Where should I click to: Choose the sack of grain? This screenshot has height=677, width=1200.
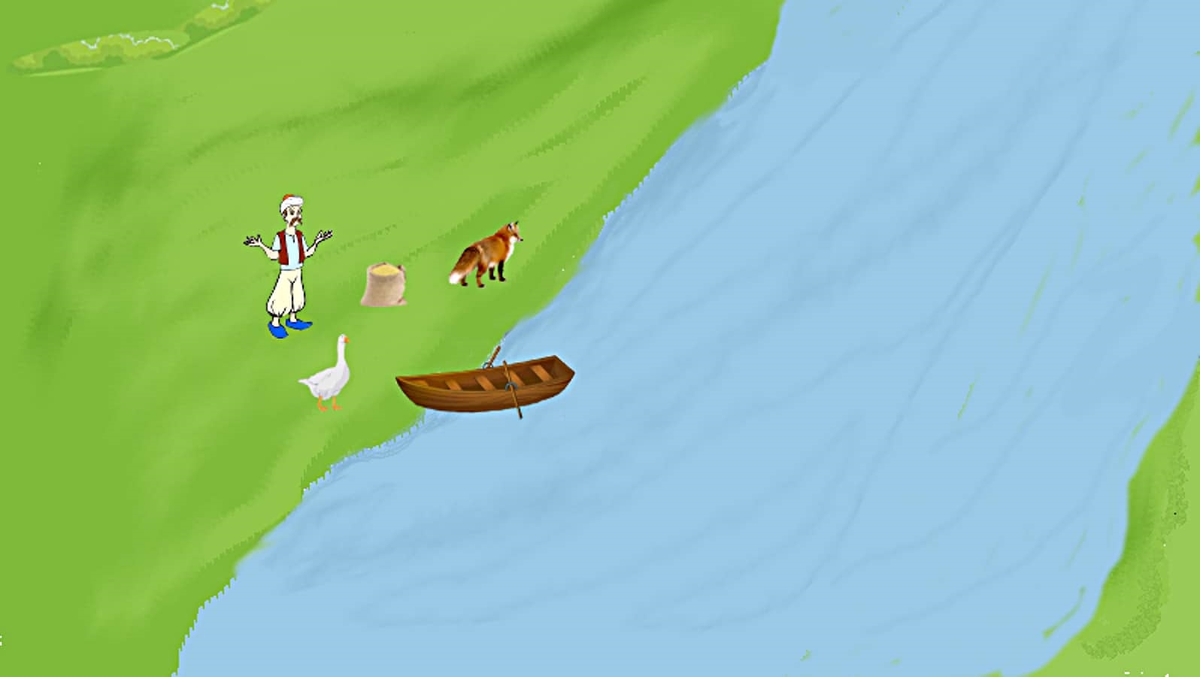pyautogui.click(x=384, y=285)
